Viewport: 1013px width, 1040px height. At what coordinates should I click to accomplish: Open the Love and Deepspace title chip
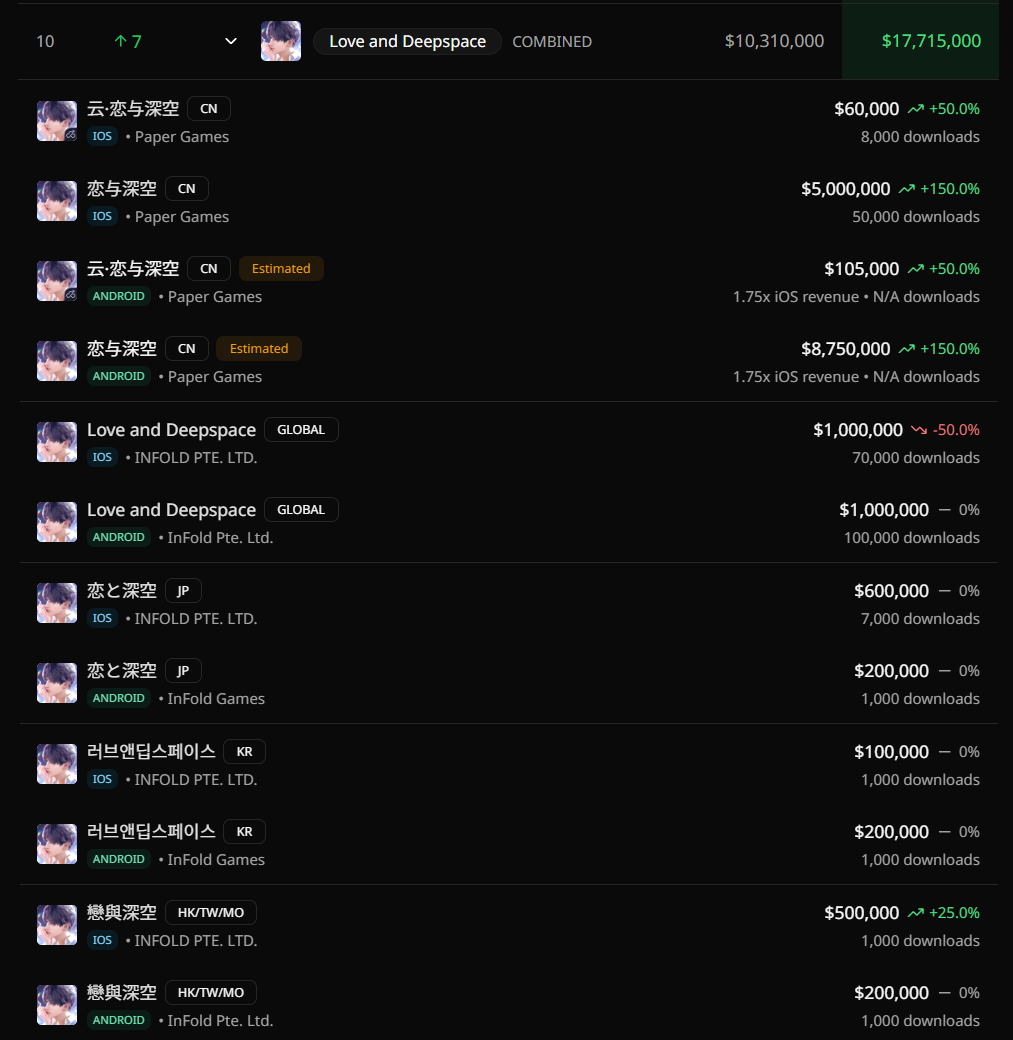[x=407, y=41]
